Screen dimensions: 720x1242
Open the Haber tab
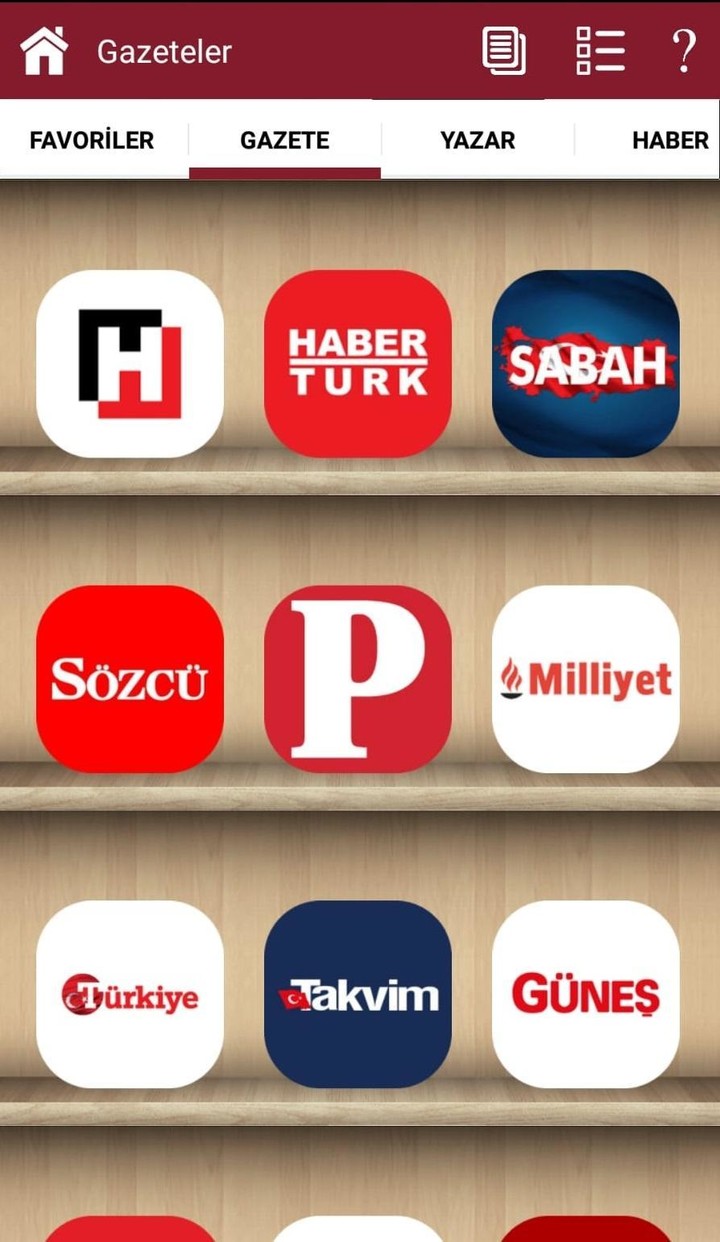pos(669,140)
